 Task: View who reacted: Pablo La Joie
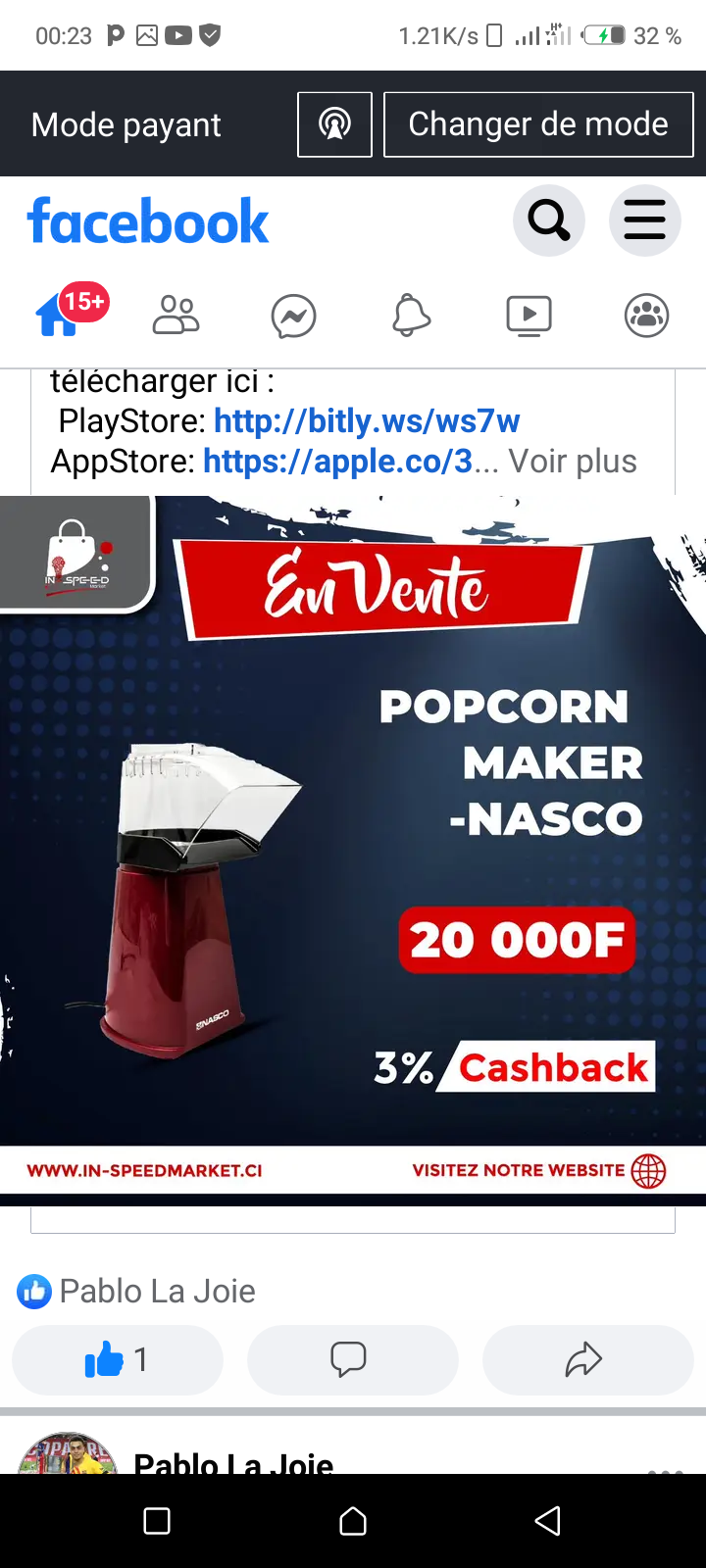(x=137, y=1292)
